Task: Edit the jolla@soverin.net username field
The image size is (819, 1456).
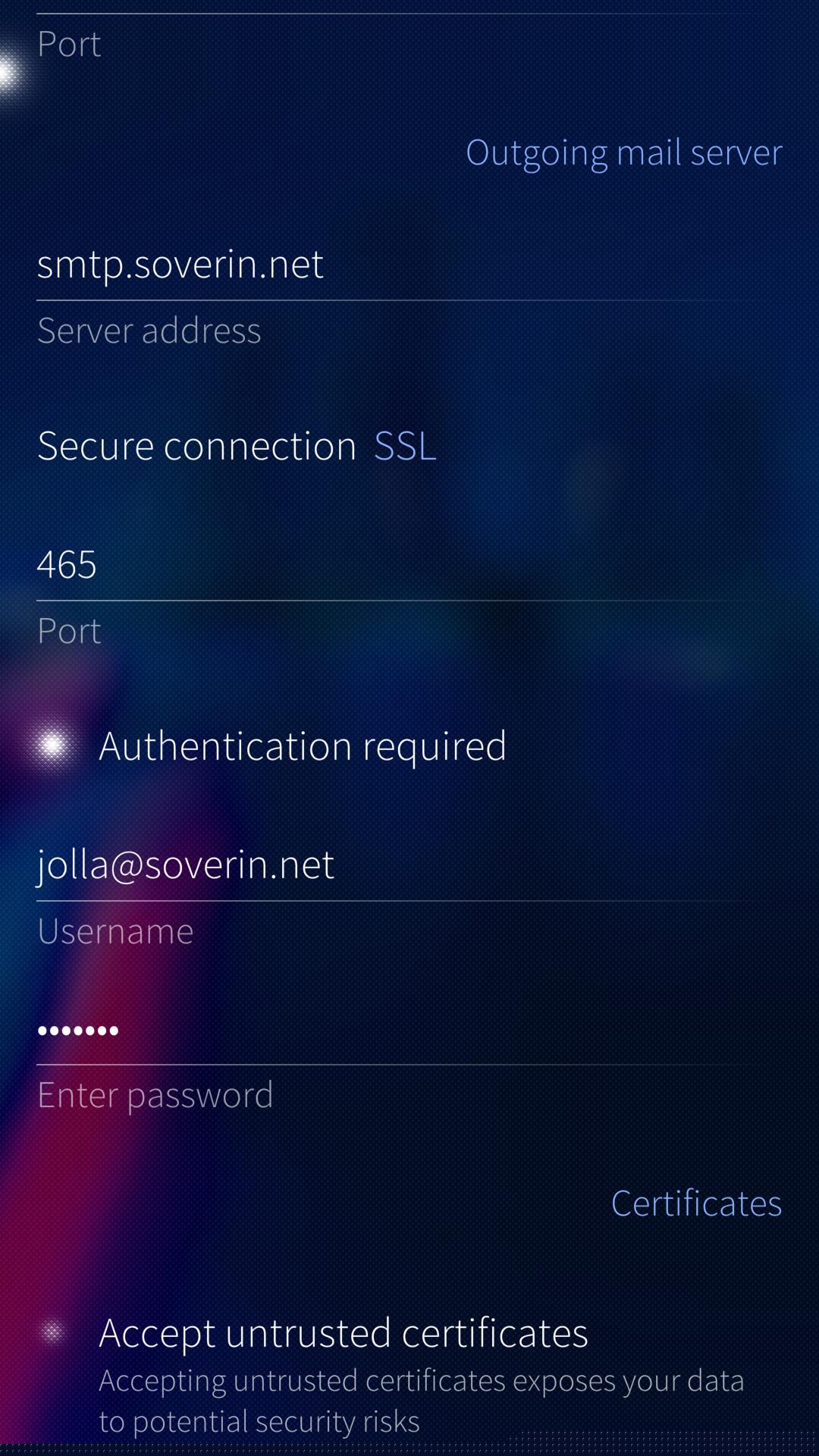Action: 303,865
